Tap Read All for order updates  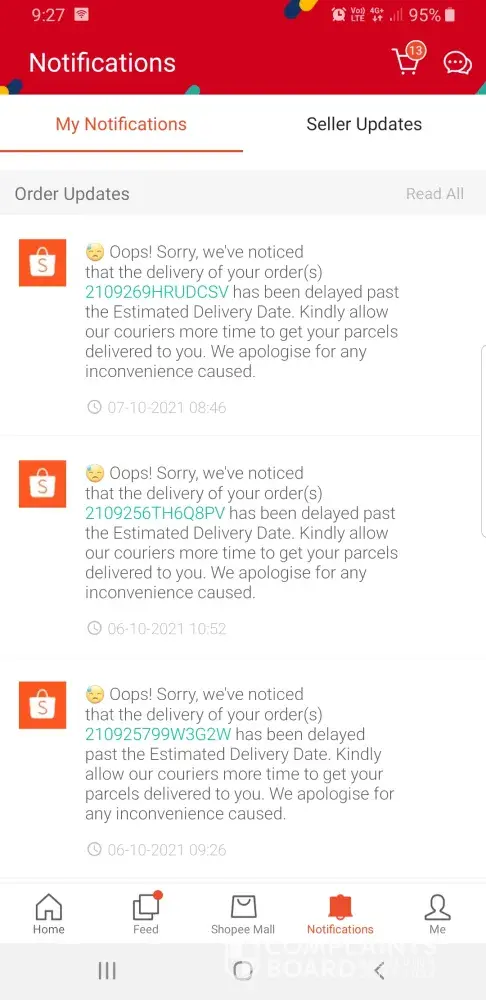click(x=435, y=194)
